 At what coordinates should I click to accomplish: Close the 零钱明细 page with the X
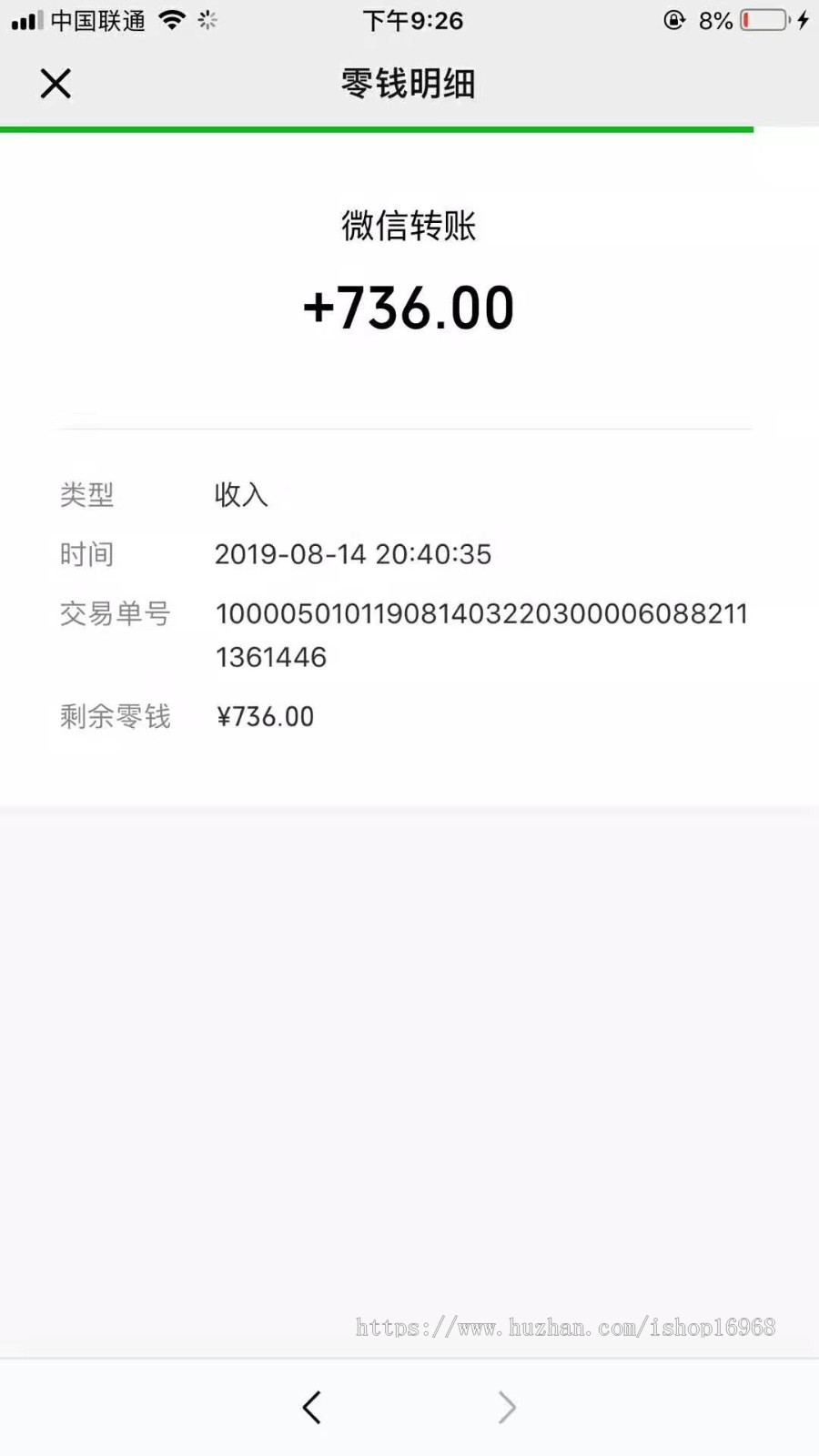[55, 83]
